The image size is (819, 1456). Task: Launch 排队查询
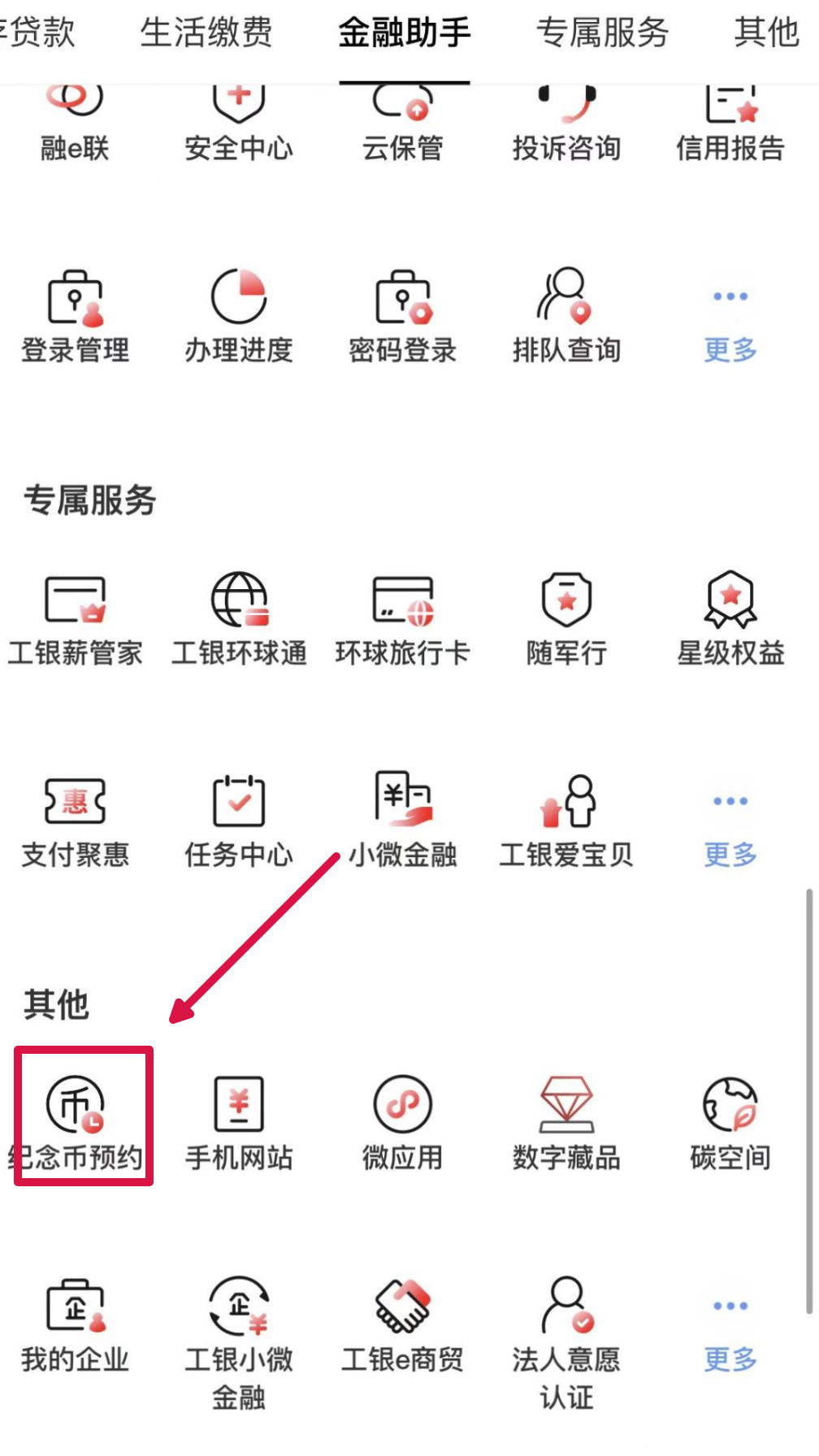point(566,317)
